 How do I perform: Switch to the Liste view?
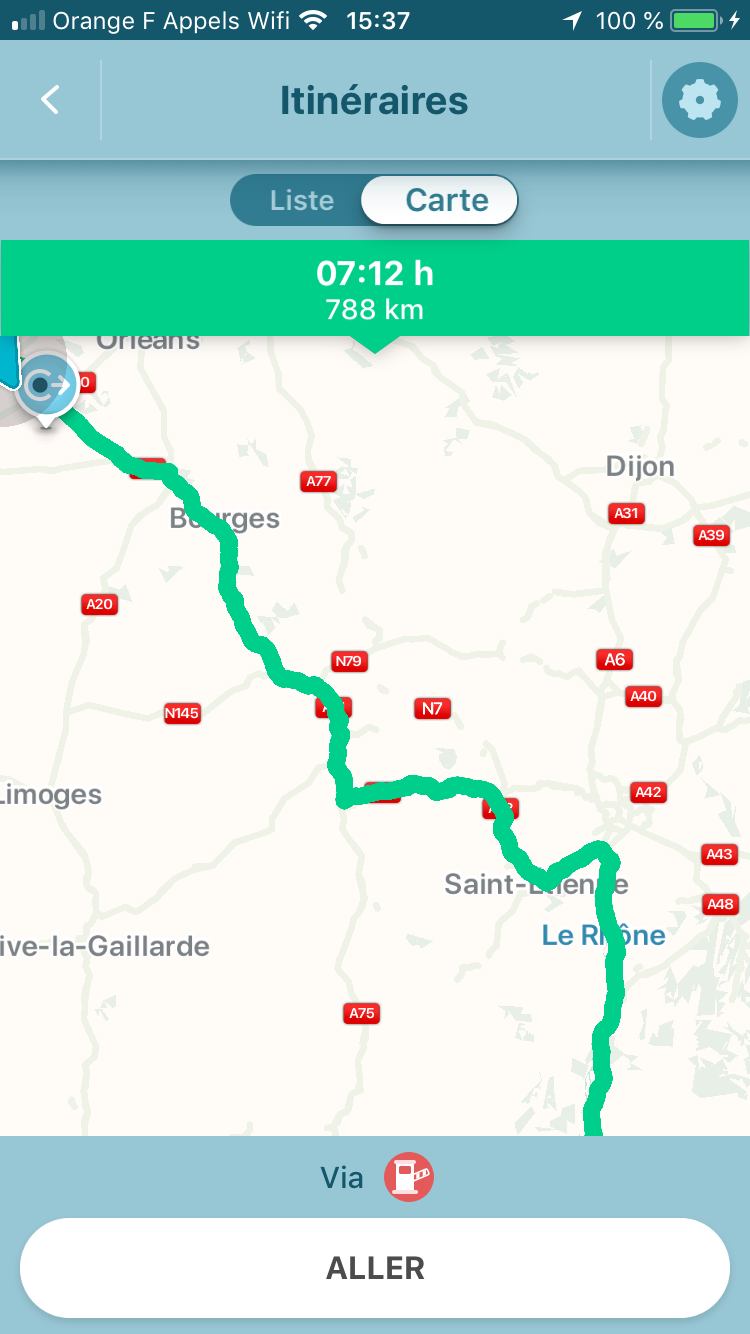point(301,200)
